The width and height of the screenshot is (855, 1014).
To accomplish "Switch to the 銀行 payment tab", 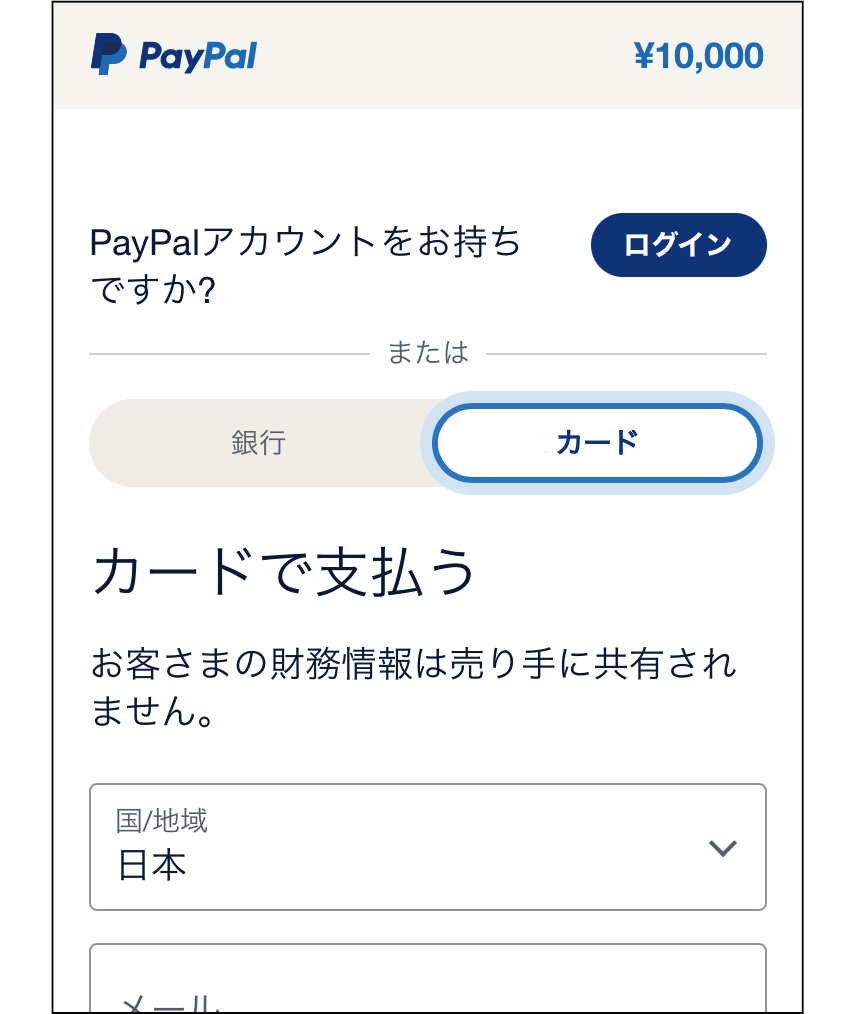I will [258, 443].
